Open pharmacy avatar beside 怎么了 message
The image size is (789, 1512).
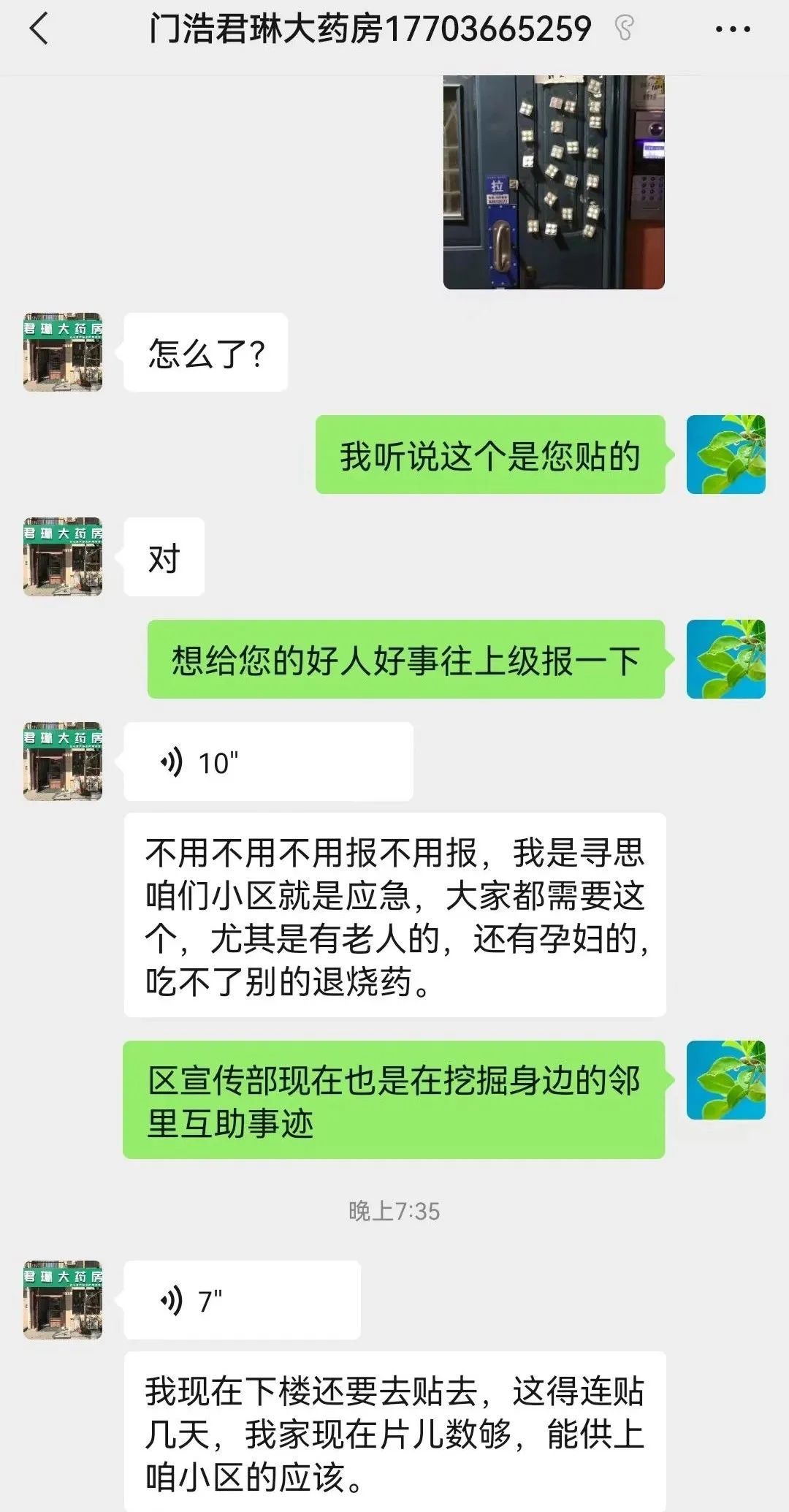tap(63, 352)
